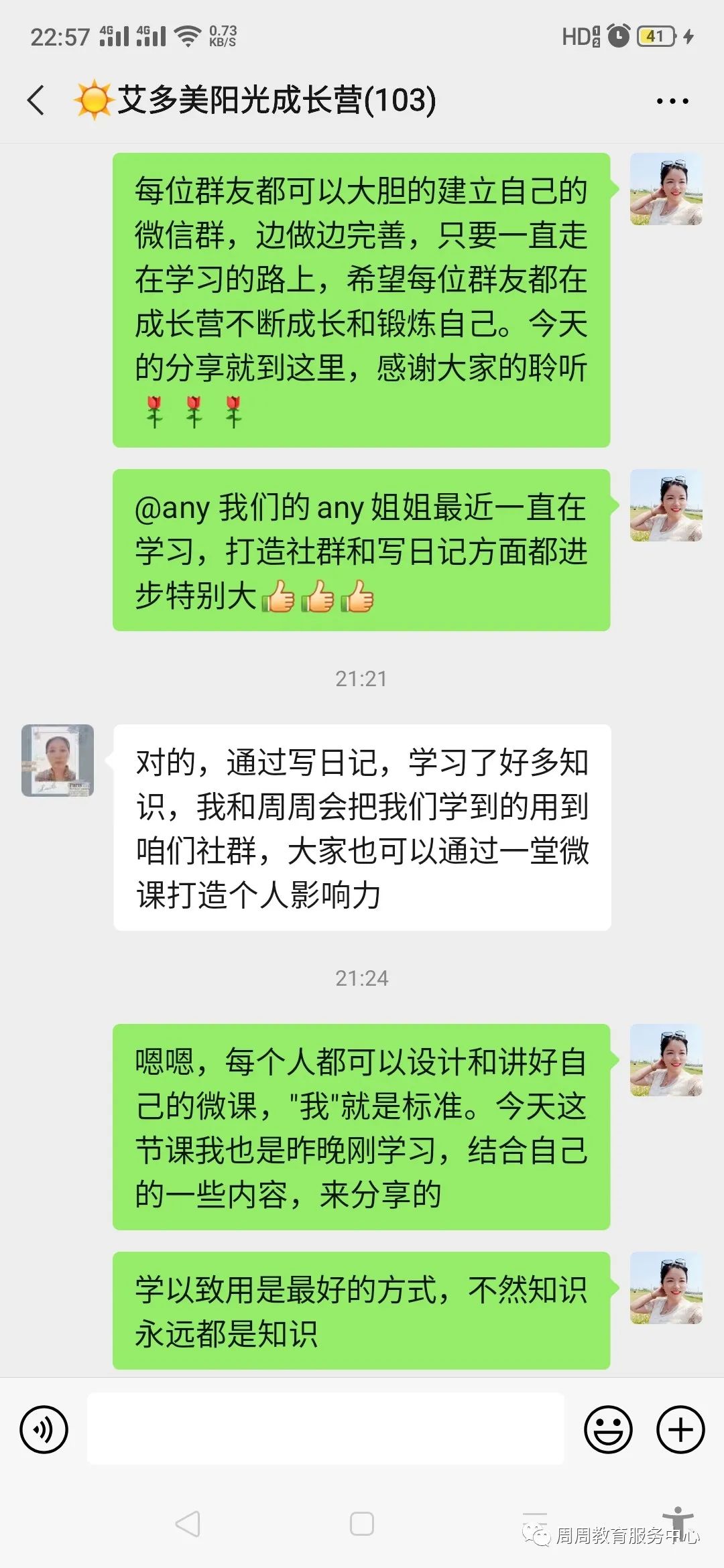Switch to voice message input

coord(44,1429)
